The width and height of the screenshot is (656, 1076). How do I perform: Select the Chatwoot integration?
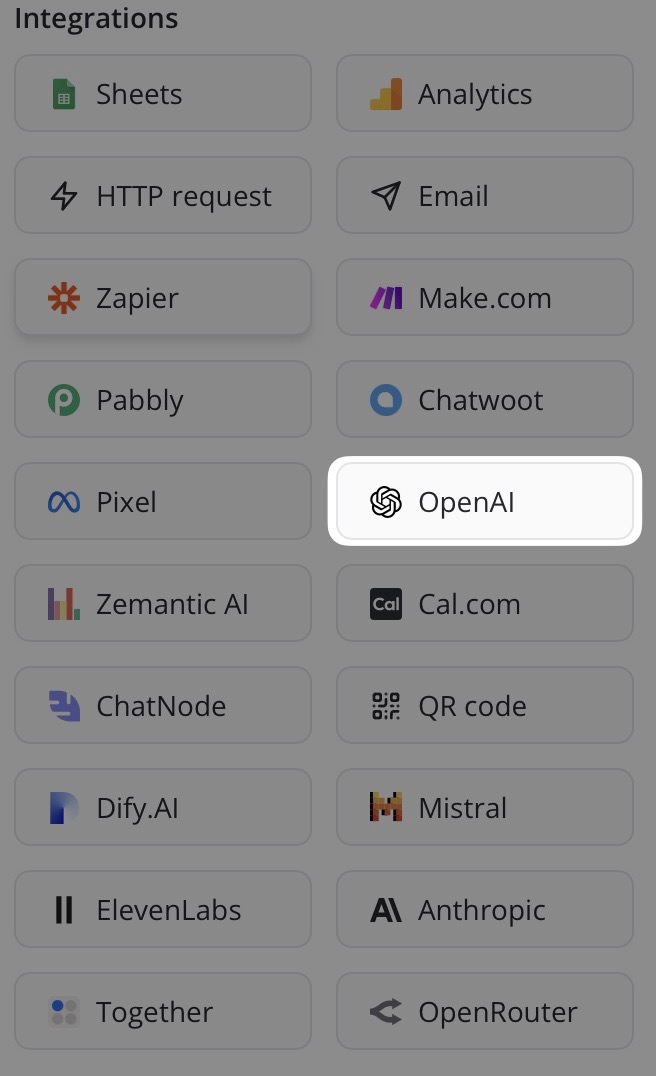484,399
